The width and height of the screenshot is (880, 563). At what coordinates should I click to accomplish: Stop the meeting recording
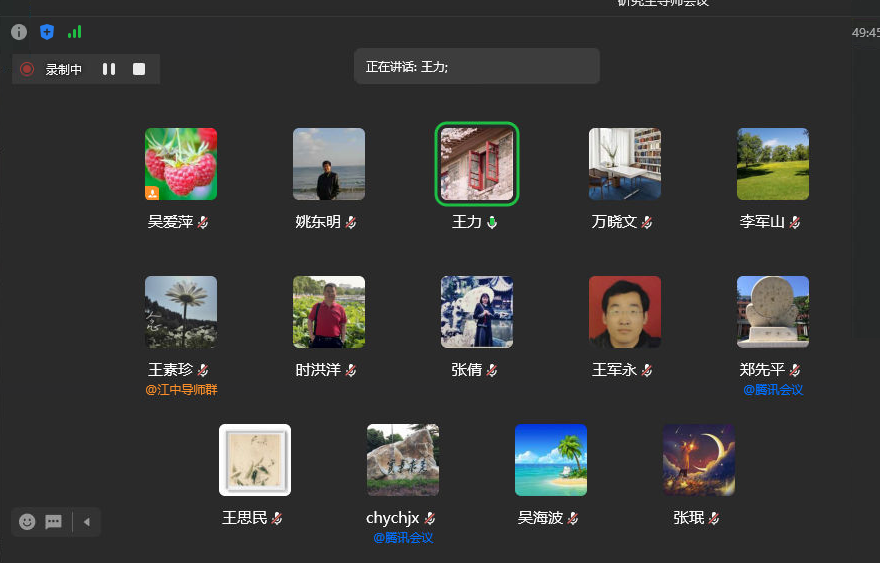(x=139, y=69)
